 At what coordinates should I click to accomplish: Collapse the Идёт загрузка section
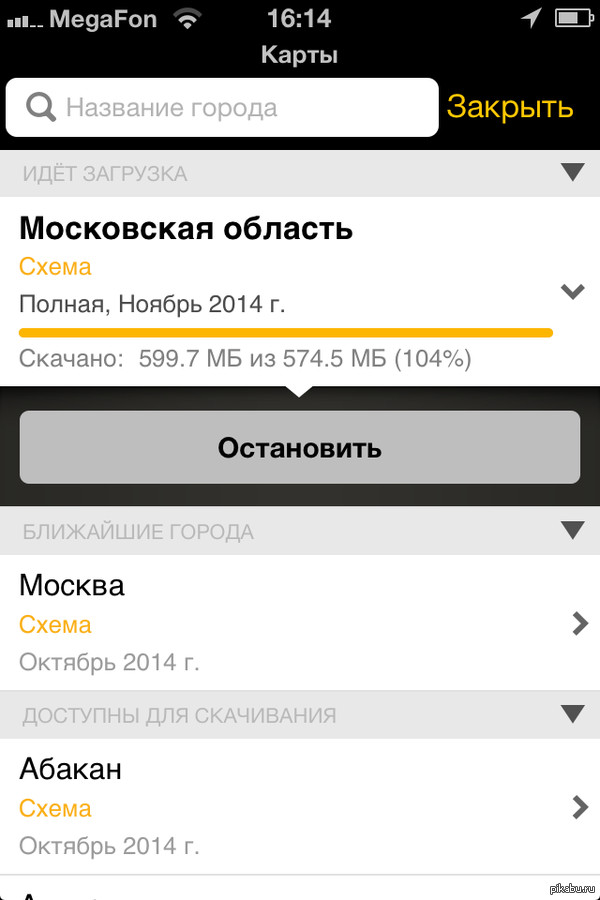pyautogui.click(x=572, y=173)
